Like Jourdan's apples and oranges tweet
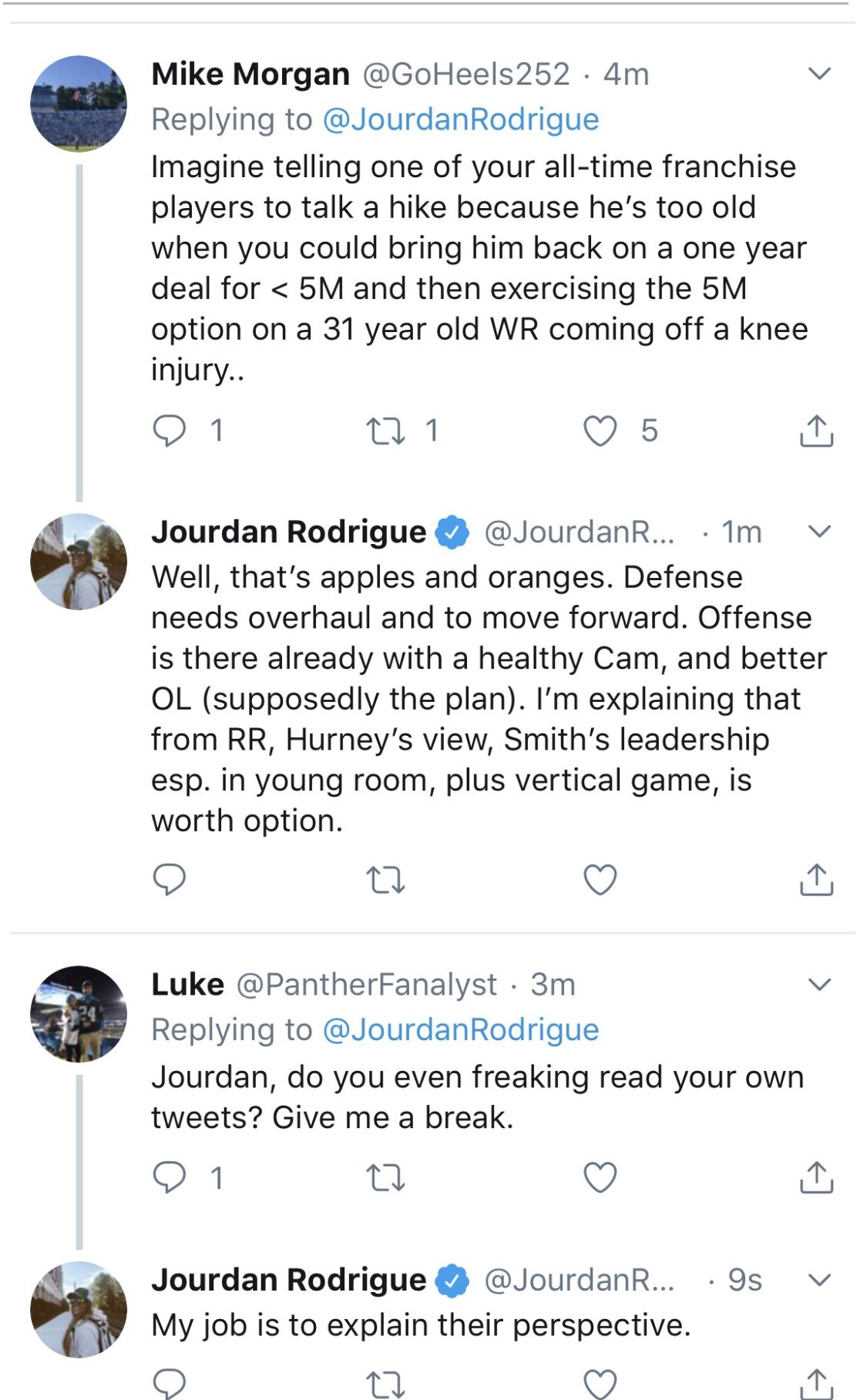The image size is (867, 1400). 600,880
